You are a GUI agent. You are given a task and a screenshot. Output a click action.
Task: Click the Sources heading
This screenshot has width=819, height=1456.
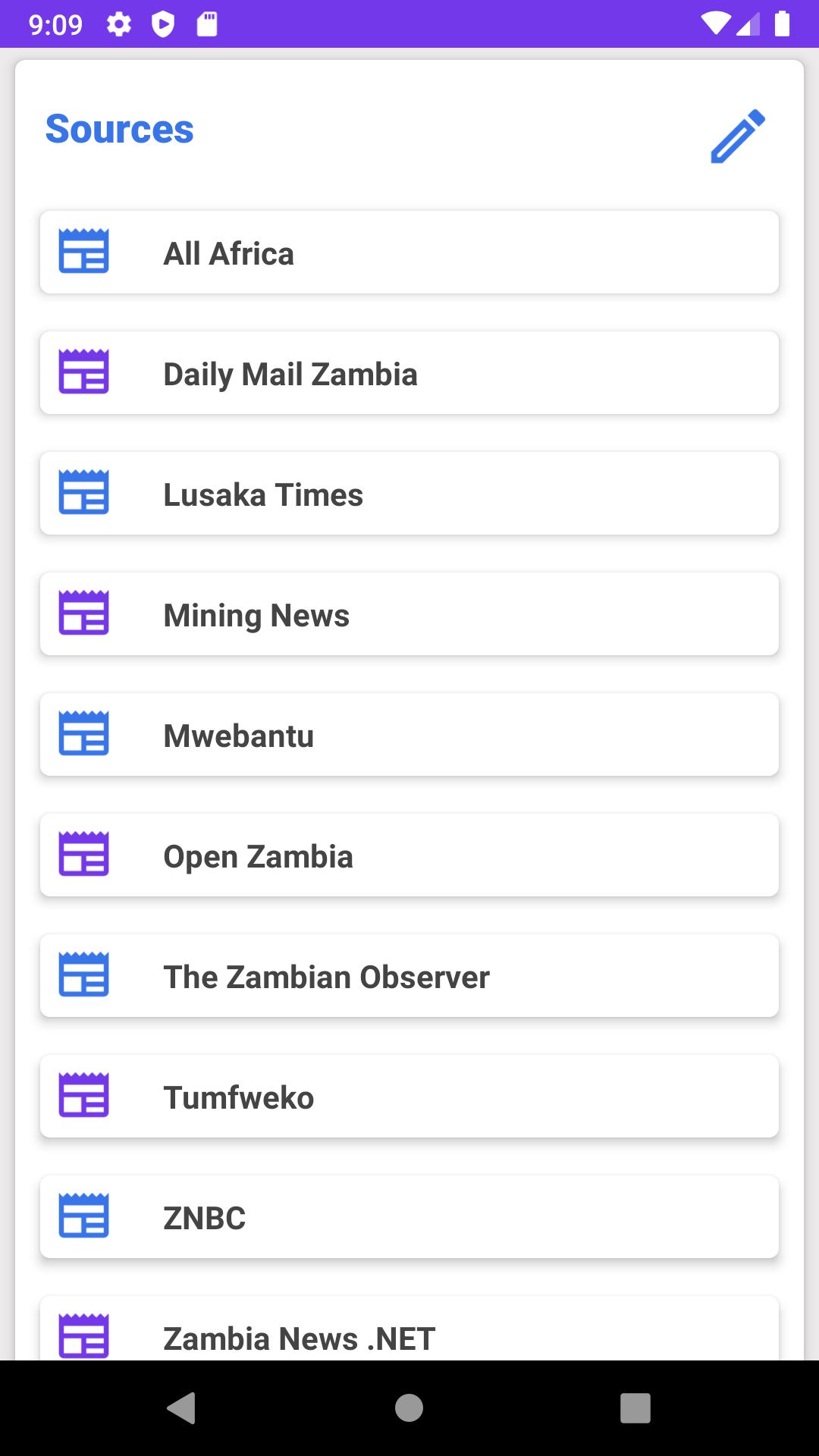coord(119,129)
